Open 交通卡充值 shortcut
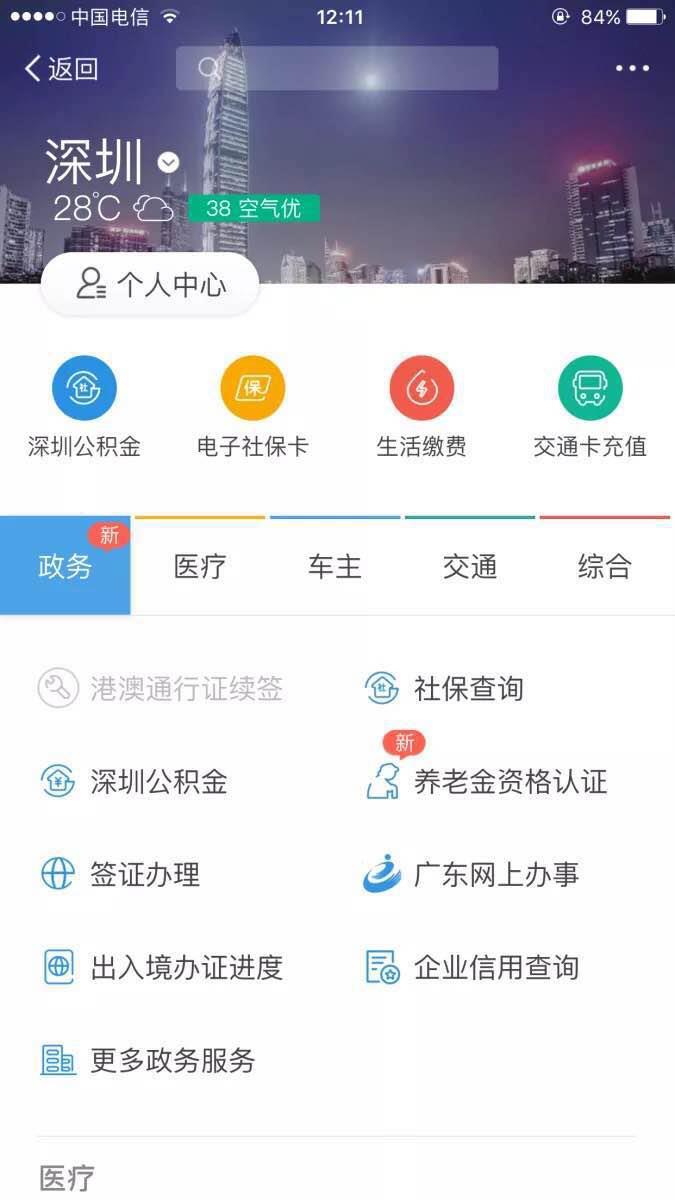Screen dimensions: 675x1200 590,388
